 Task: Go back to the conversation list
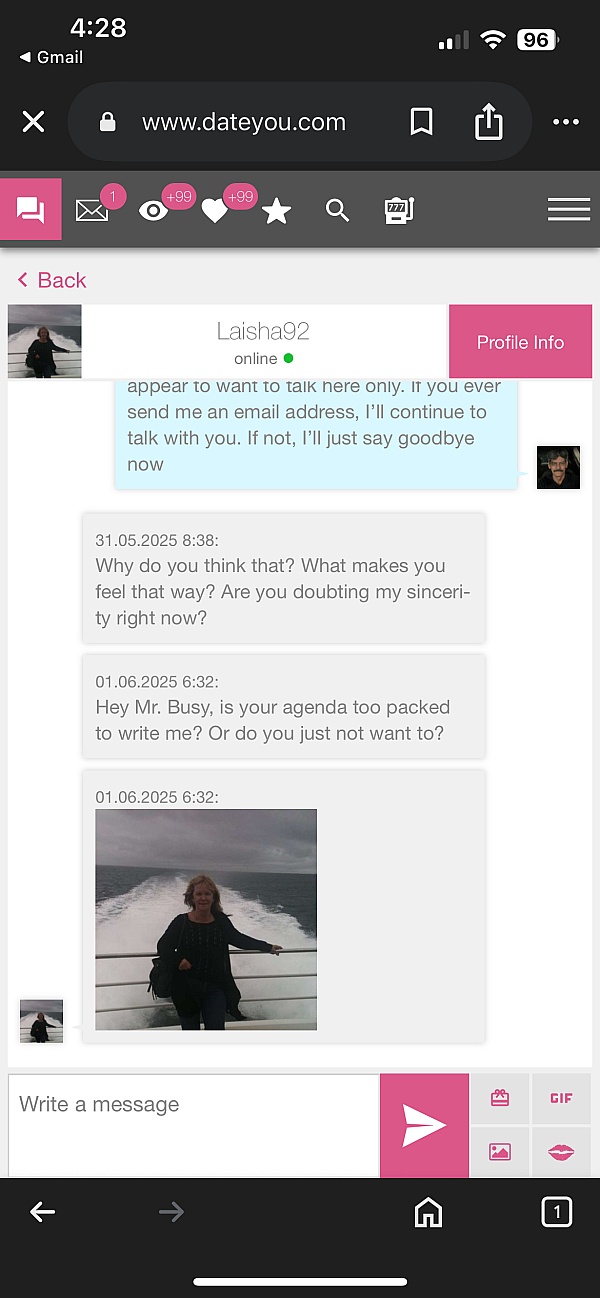(x=52, y=280)
